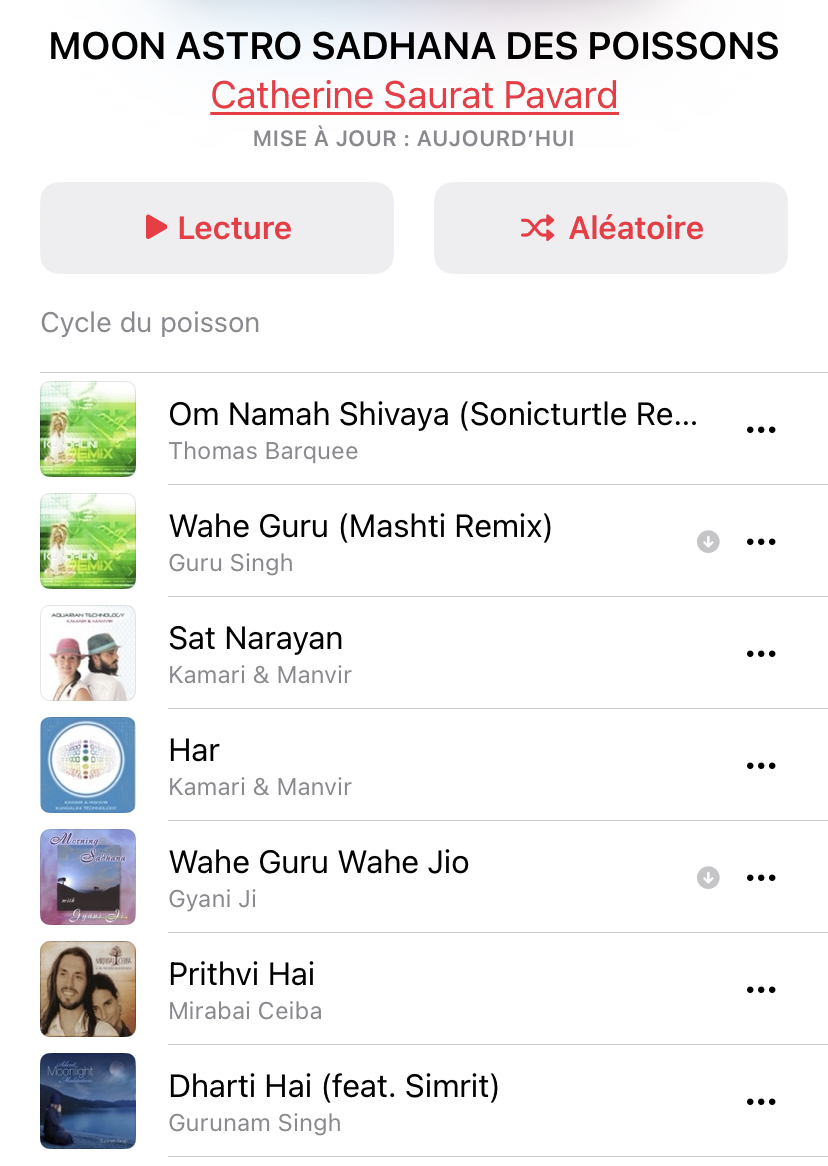Open more options for Har
The width and height of the screenshot is (828, 1166).
(x=761, y=766)
